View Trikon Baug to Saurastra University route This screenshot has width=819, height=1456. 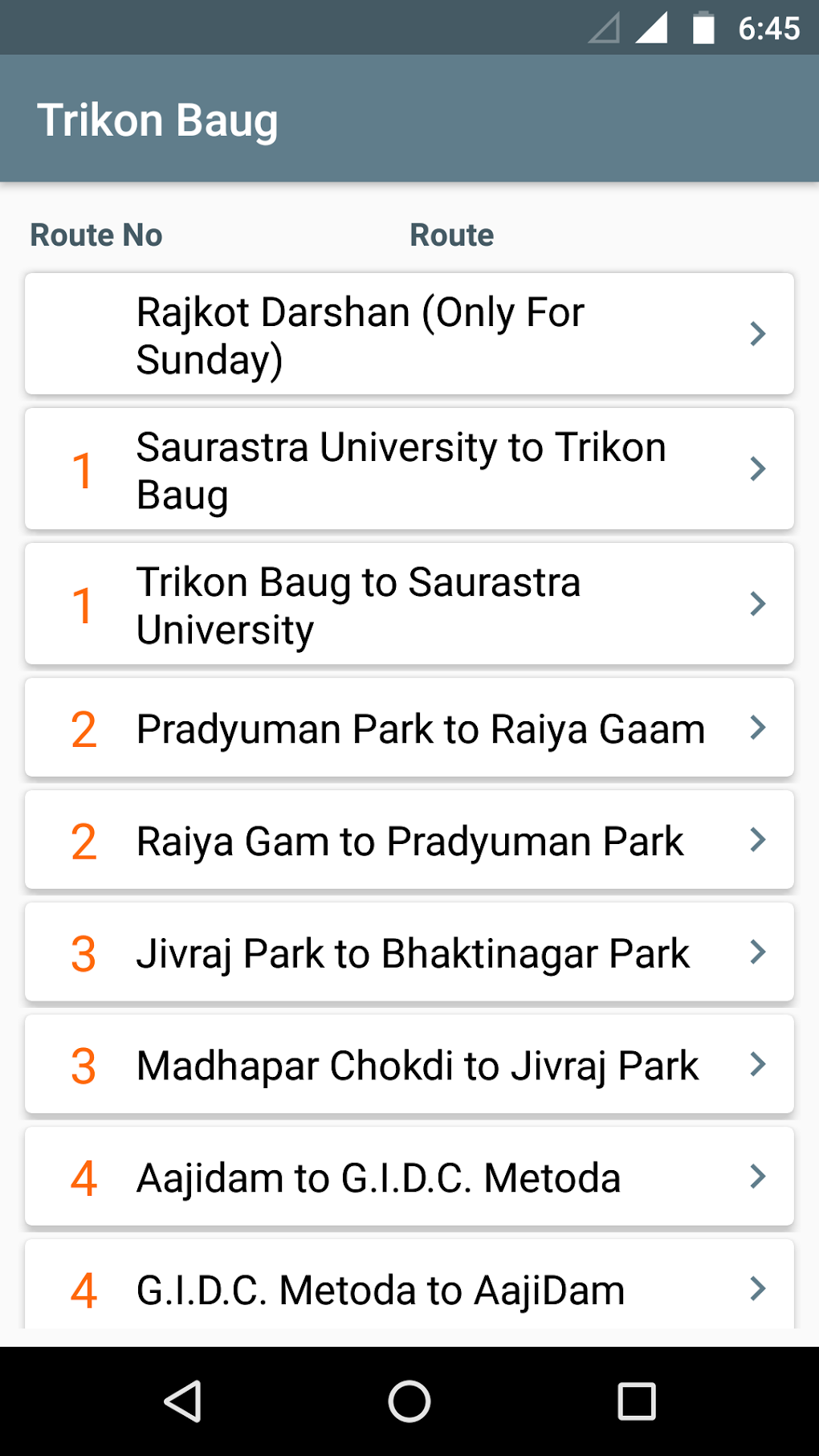pos(409,605)
